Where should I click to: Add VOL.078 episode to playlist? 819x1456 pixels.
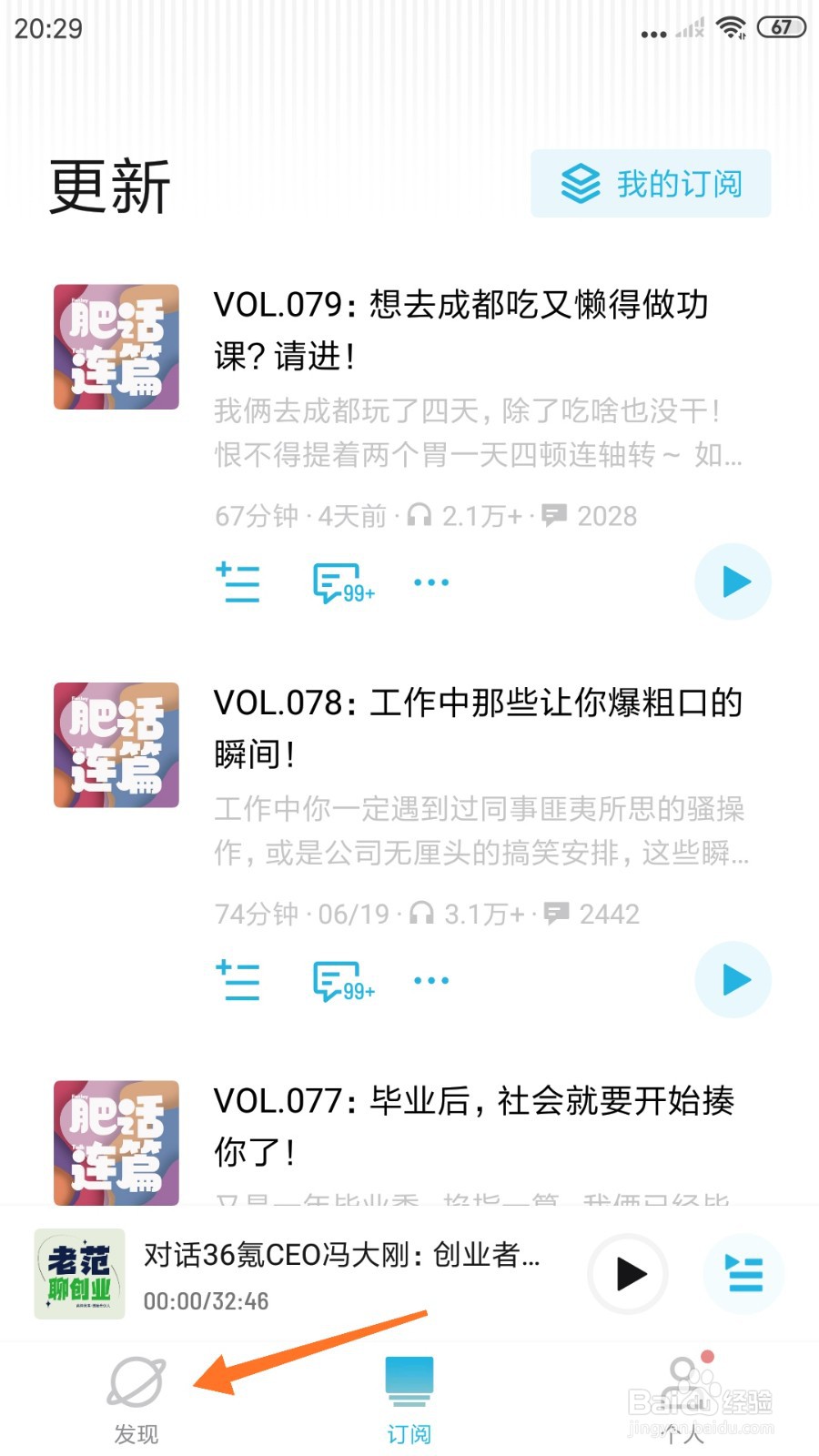pos(238,980)
